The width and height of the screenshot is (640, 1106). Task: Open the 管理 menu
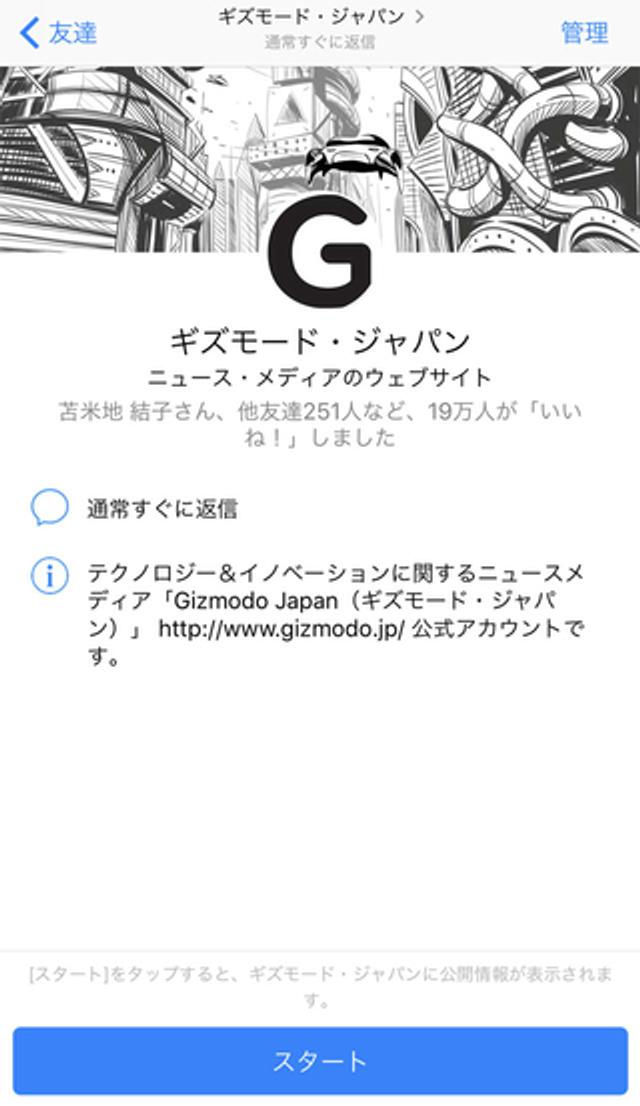tap(584, 32)
